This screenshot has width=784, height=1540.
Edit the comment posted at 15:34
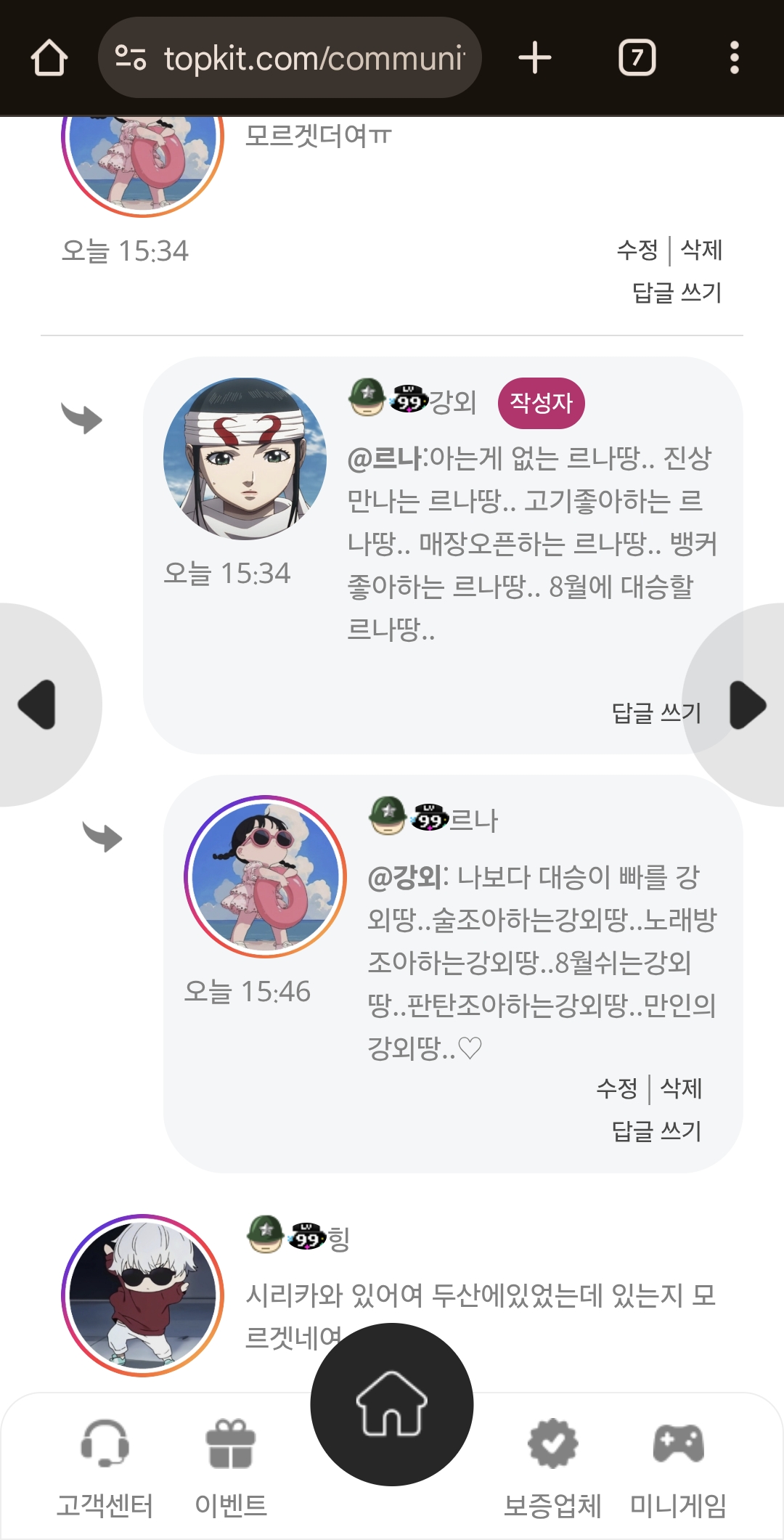637,250
